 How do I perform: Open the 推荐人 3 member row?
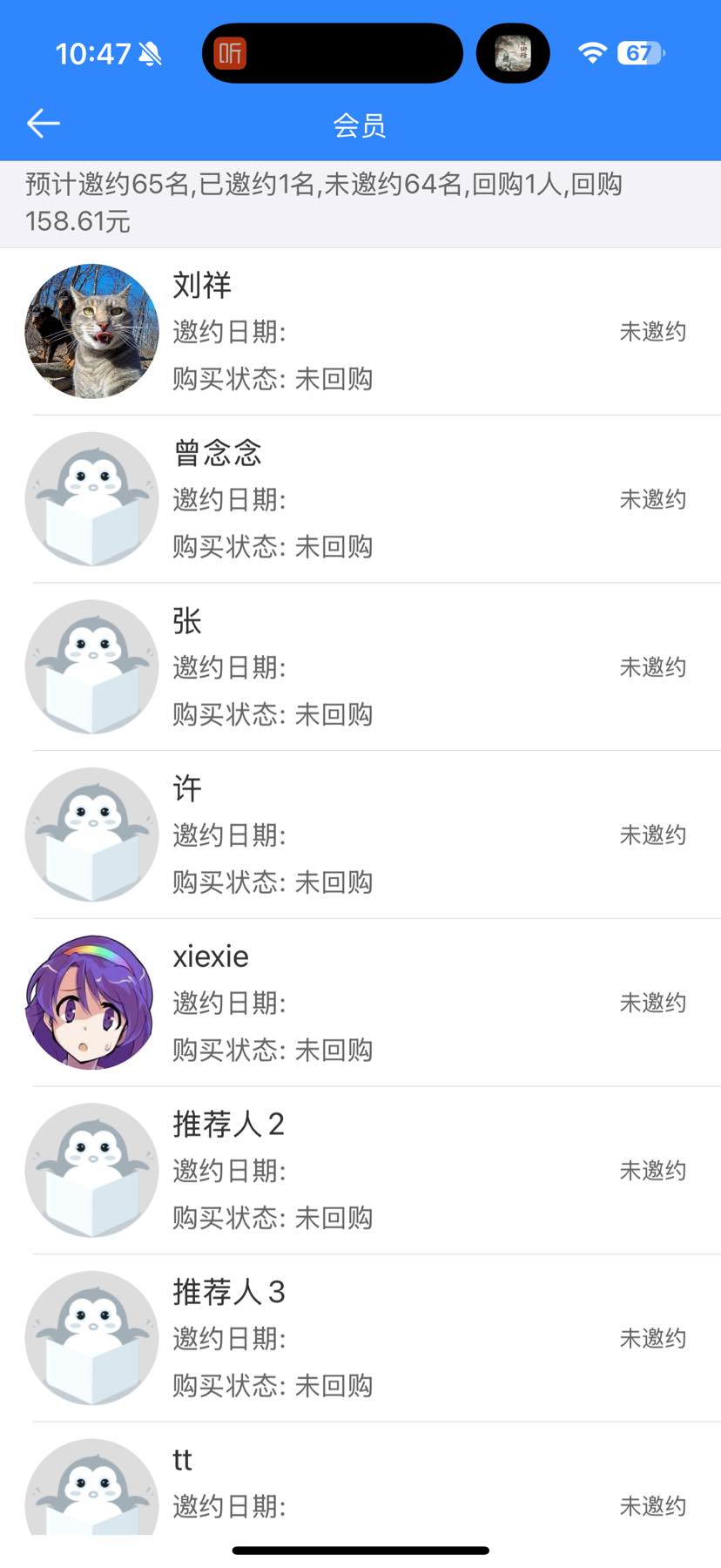coord(360,1338)
